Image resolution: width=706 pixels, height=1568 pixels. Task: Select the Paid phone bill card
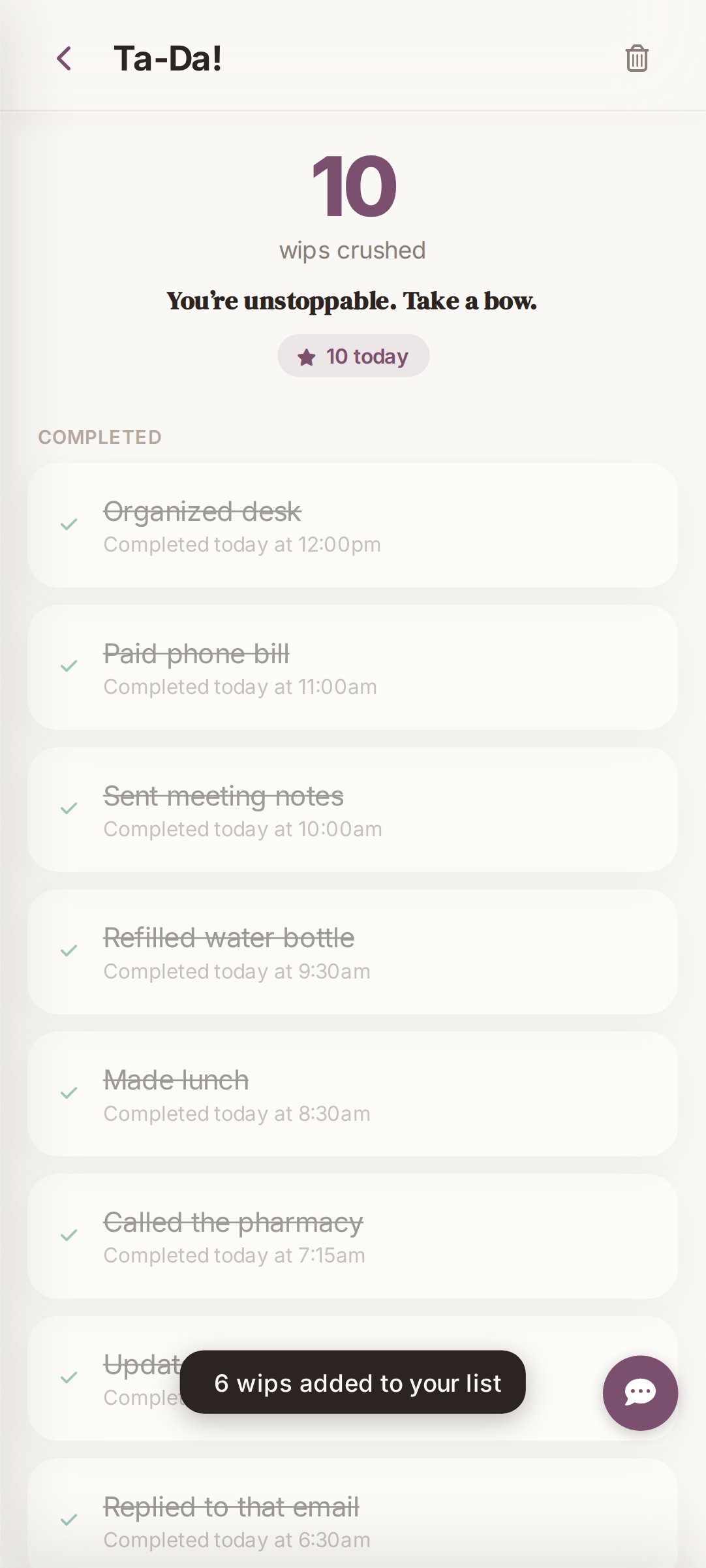352,666
